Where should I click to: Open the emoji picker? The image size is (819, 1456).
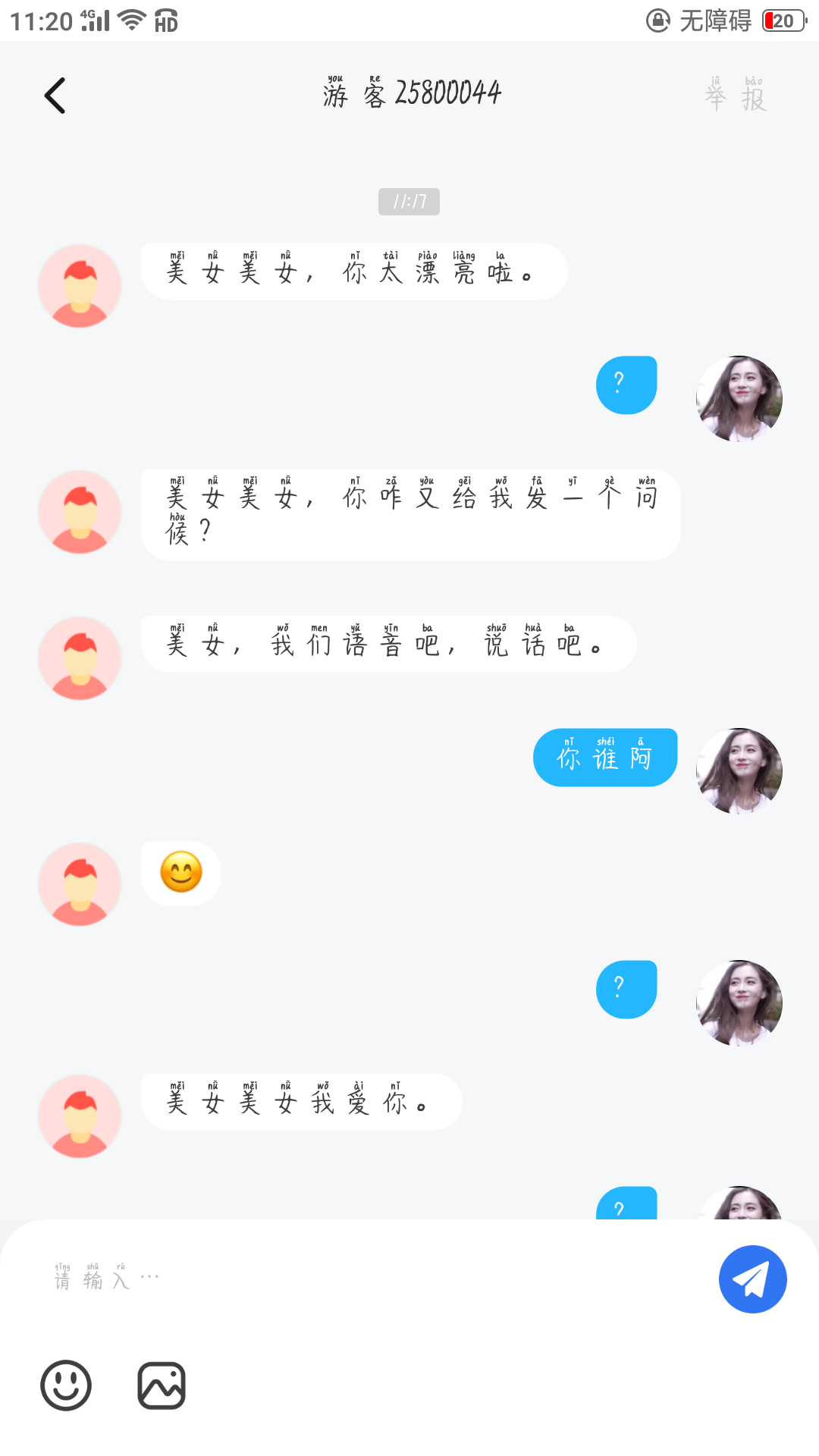[x=66, y=1385]
